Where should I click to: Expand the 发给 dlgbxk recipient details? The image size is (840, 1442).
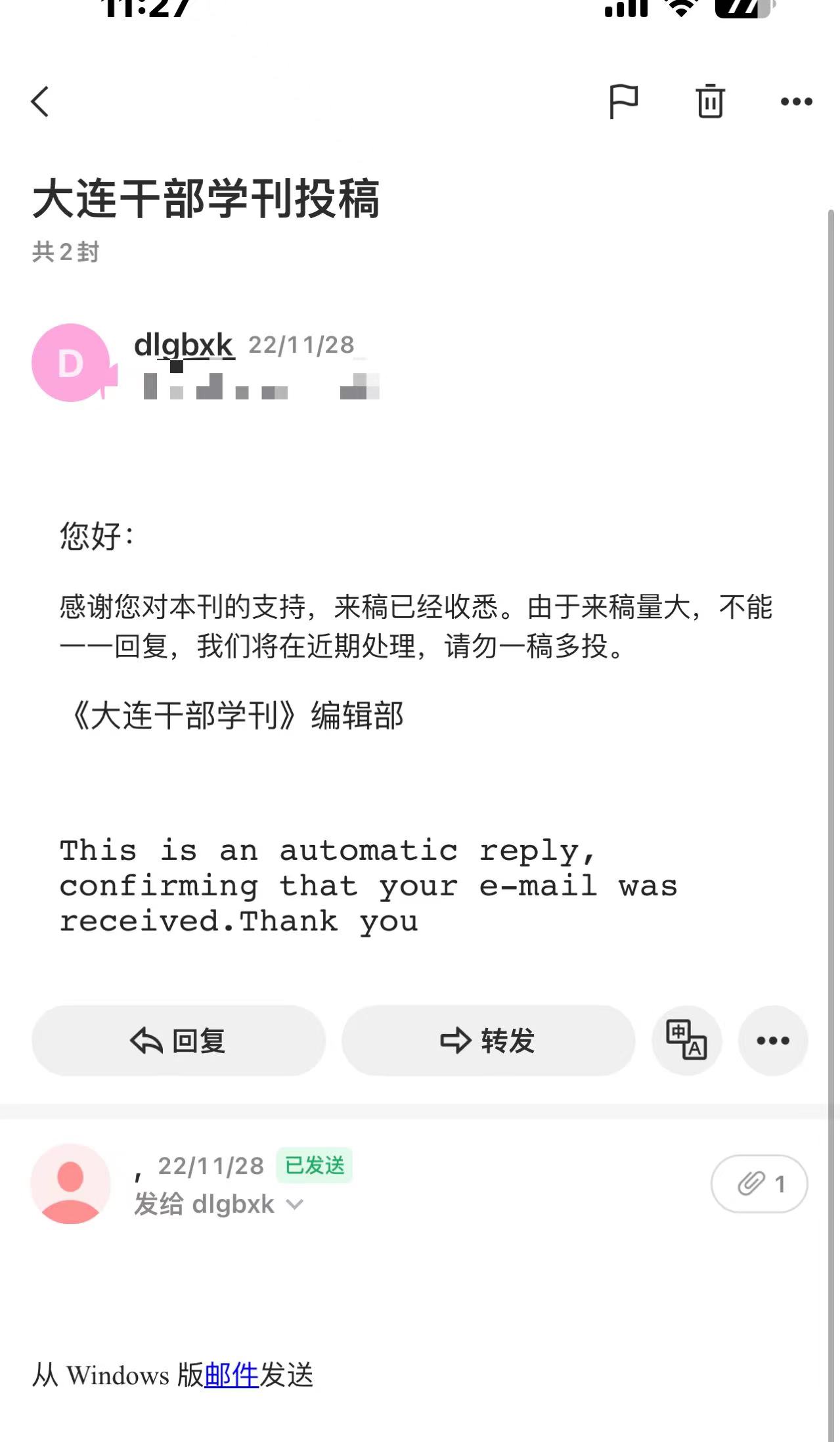coord(219,1204)
